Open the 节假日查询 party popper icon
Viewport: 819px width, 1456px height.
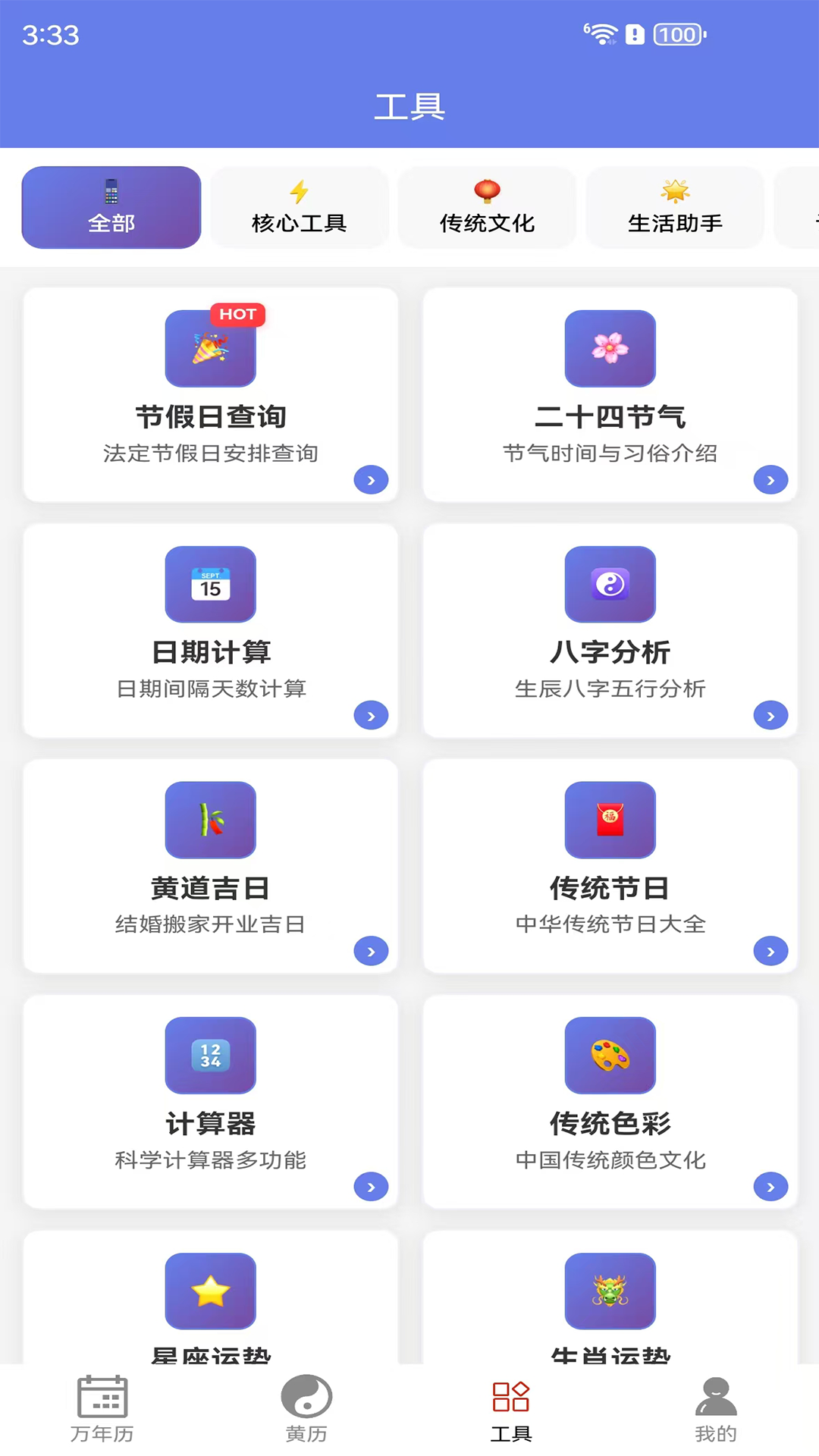(x=211, y=348)
